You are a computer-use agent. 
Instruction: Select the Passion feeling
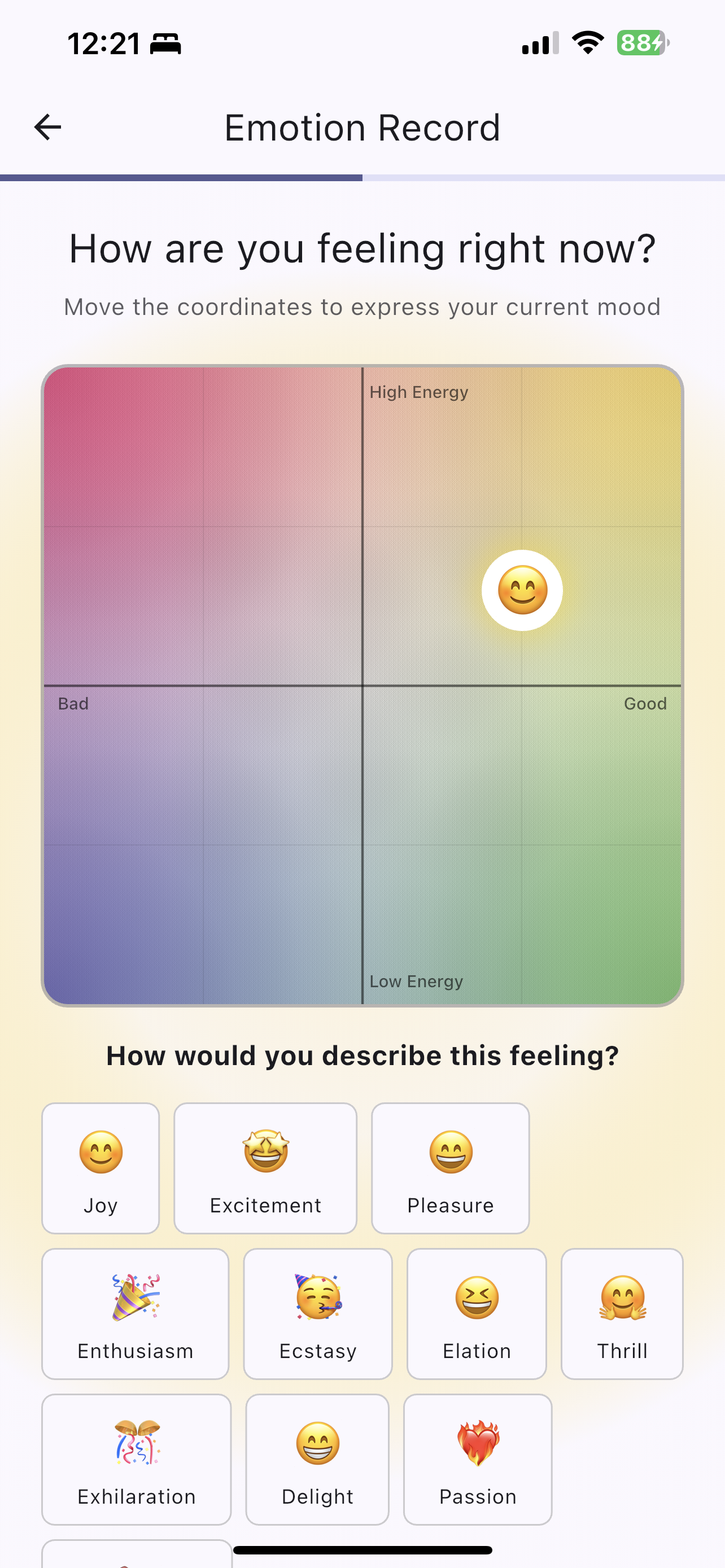pyautogui.click(x=478, y=1458)
